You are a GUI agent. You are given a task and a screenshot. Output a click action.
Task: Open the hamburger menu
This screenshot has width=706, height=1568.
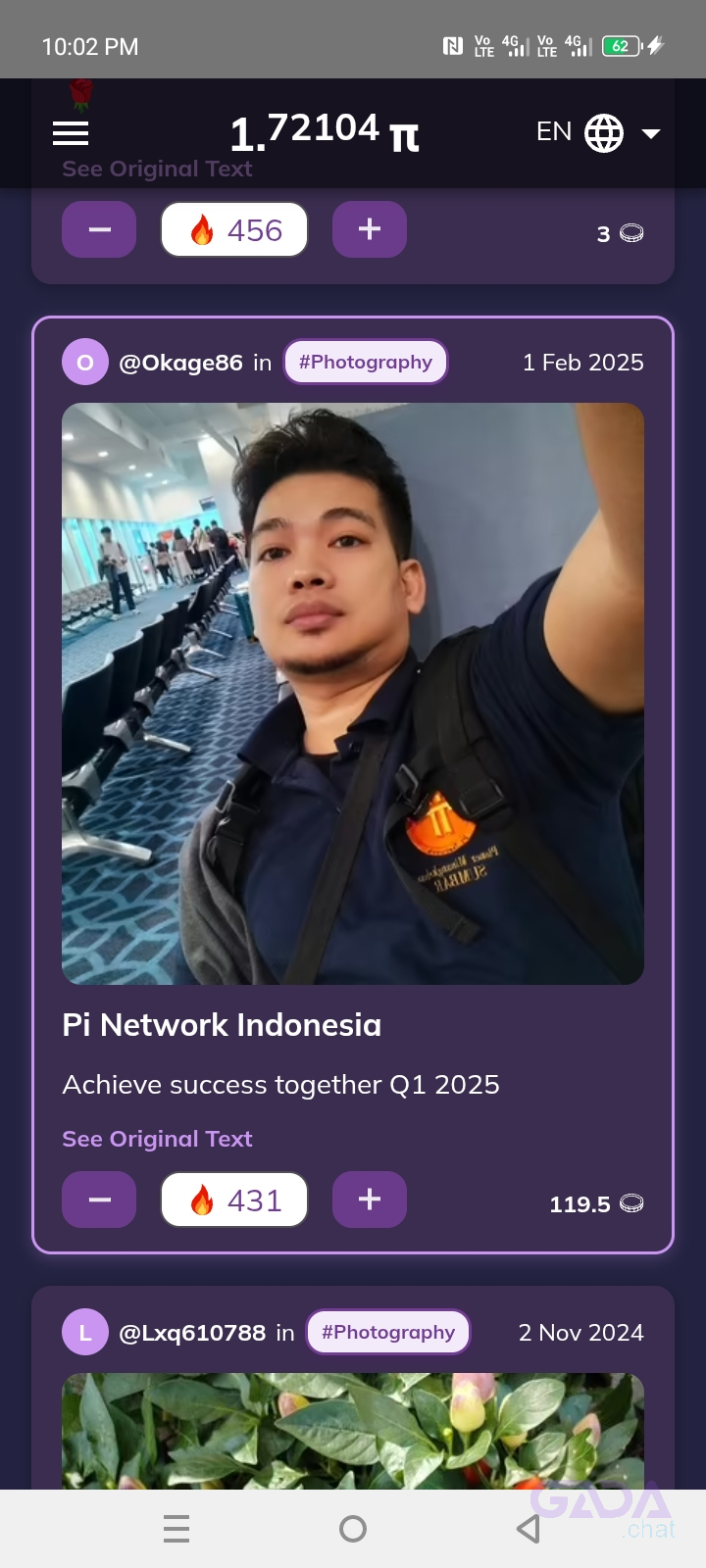click(x=71, y=132)
